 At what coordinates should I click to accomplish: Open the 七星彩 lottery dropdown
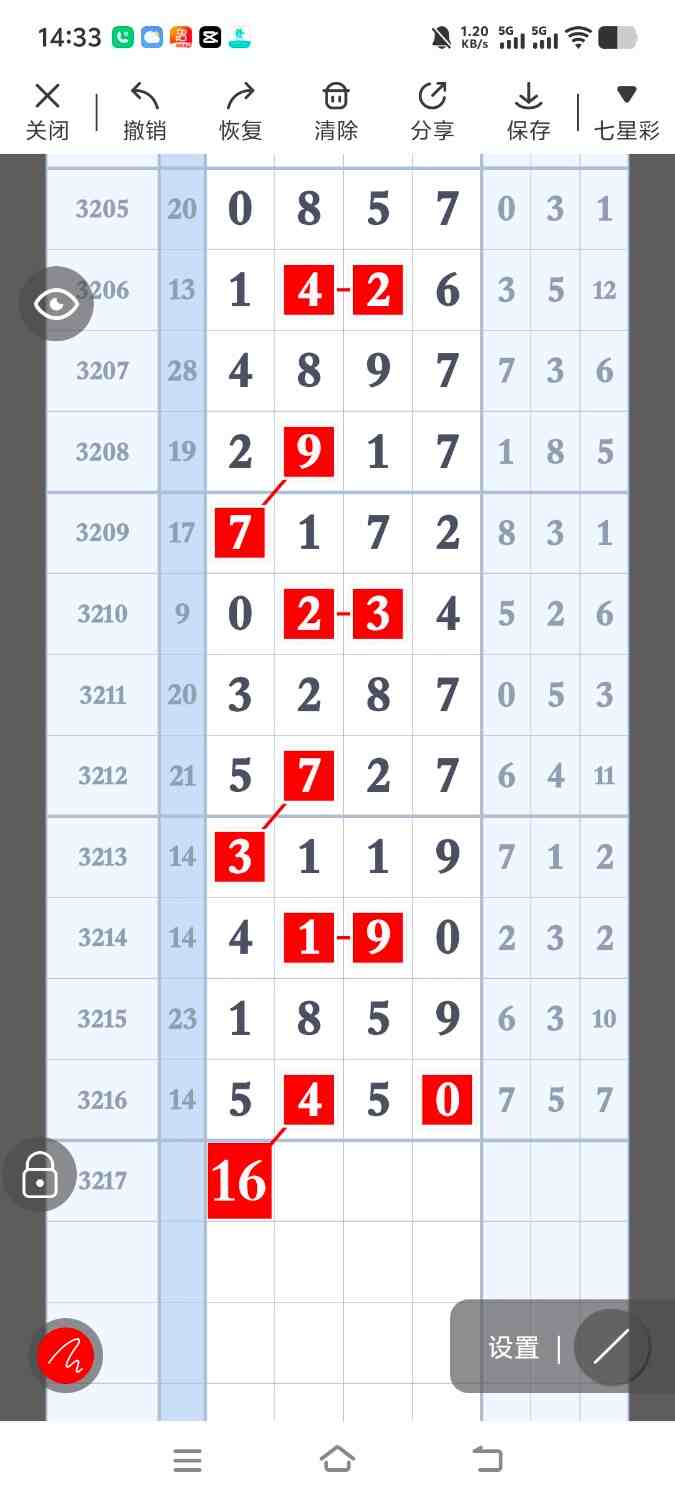(x=627, y=111)
